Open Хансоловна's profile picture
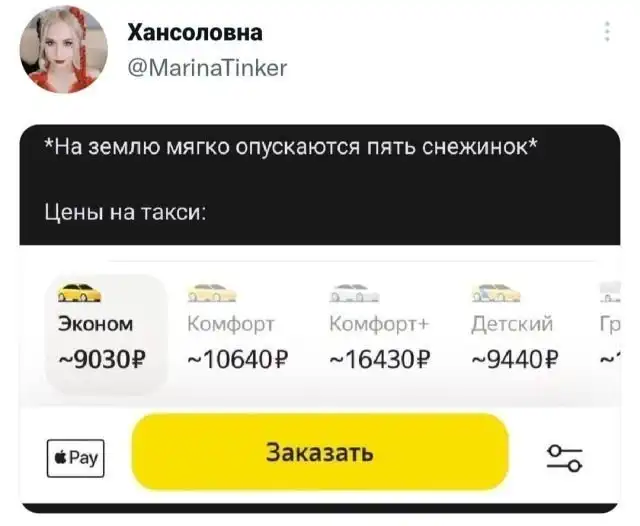This screenshot has height=526, width=640. click(63, 49)
